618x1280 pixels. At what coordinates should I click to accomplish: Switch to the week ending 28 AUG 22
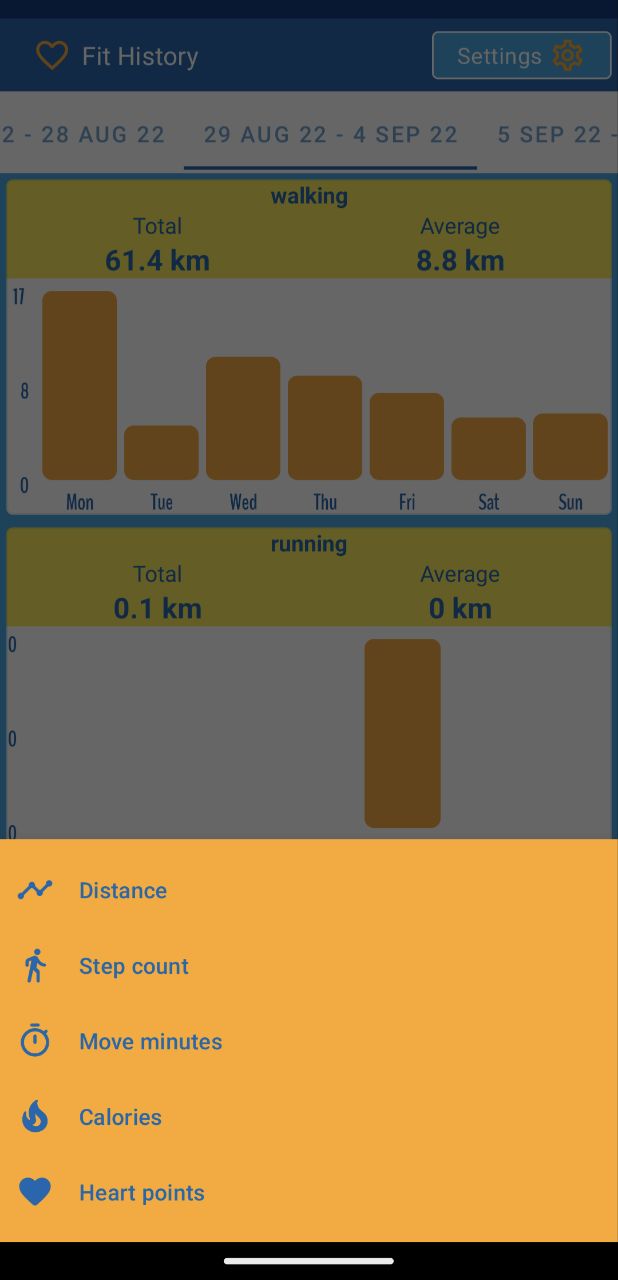(85, 135)
